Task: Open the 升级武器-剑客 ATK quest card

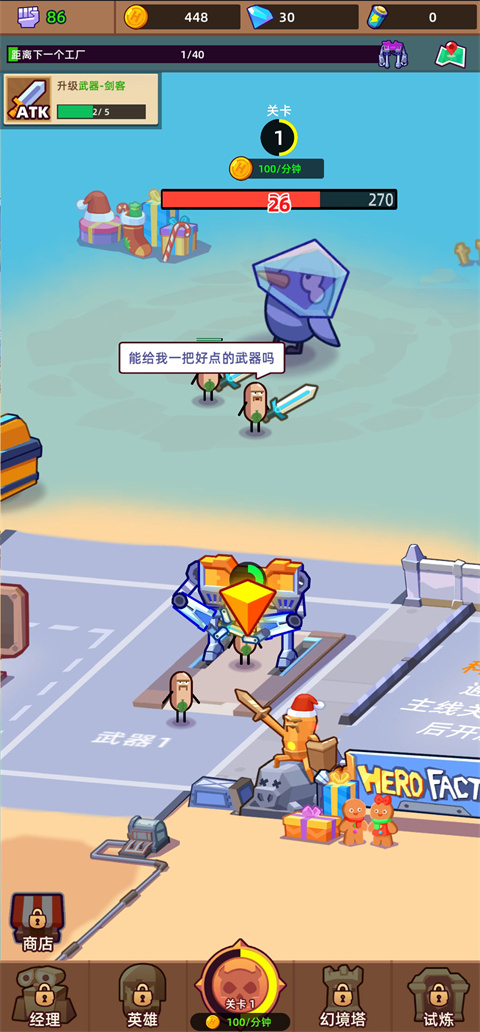Action: point(81,99)
